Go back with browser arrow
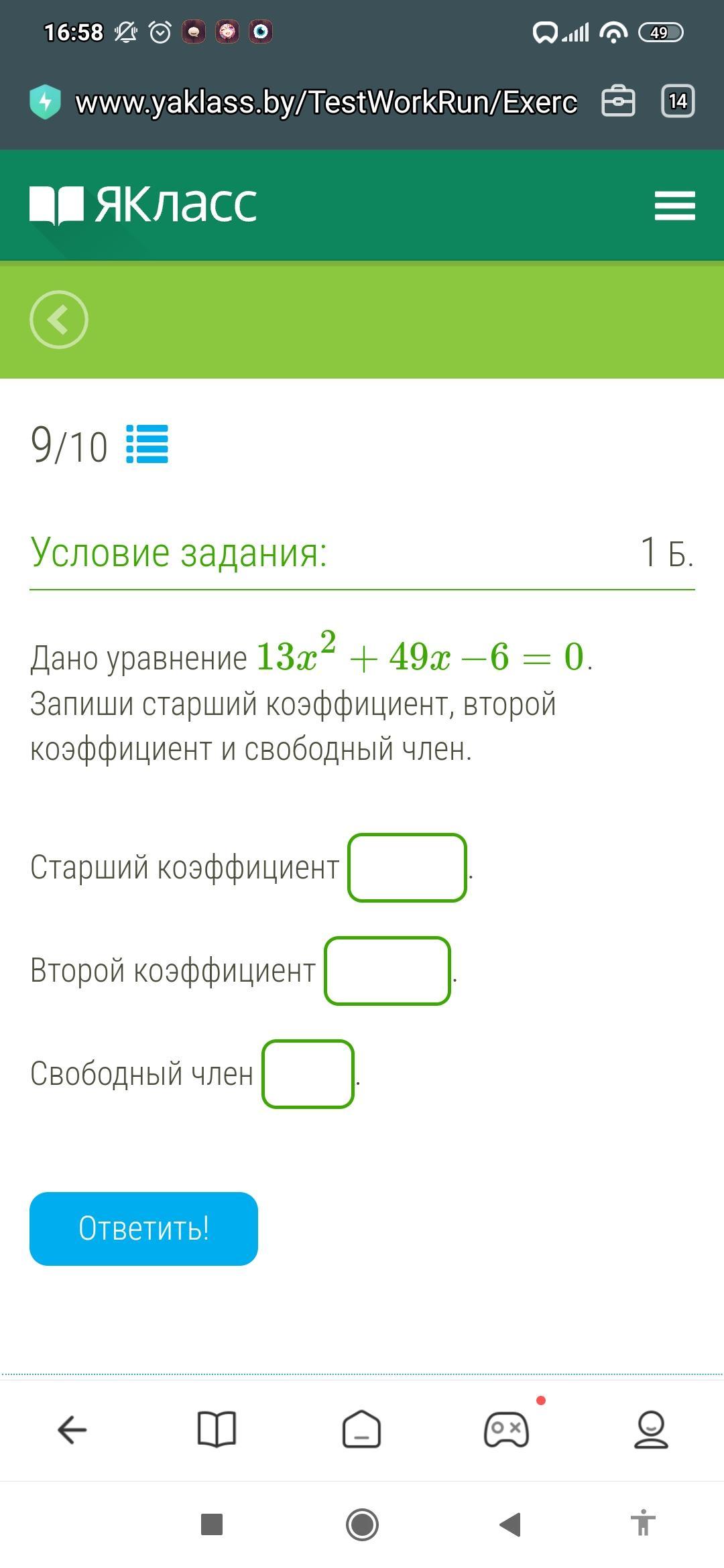The image size is (724, 1568). click(x=72, y=1431)
